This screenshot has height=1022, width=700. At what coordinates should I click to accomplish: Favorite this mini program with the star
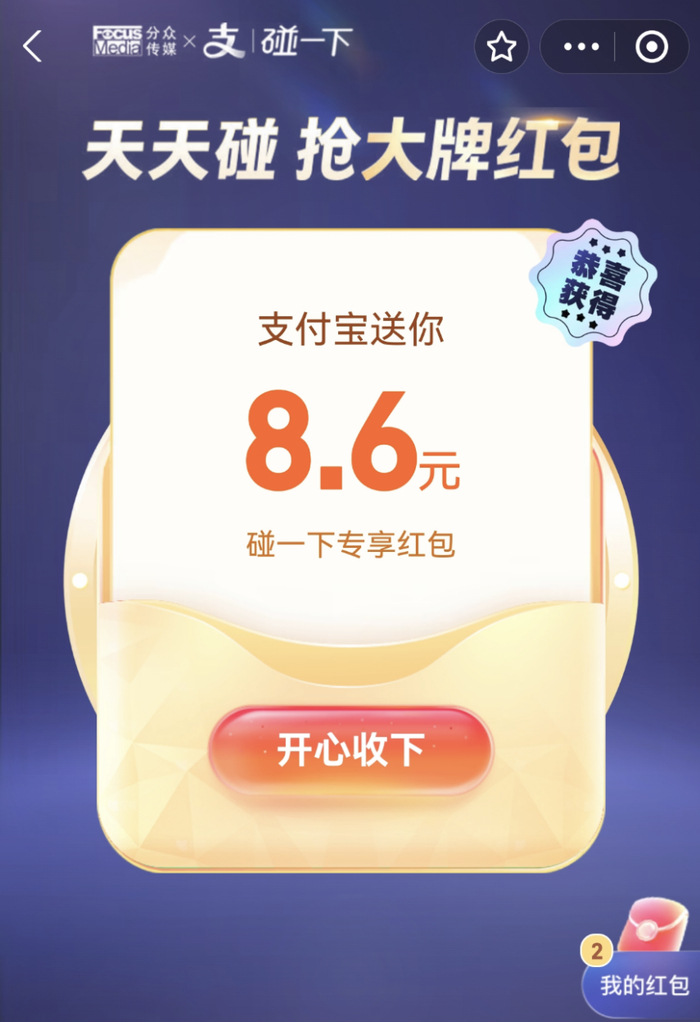pos(501,46)
